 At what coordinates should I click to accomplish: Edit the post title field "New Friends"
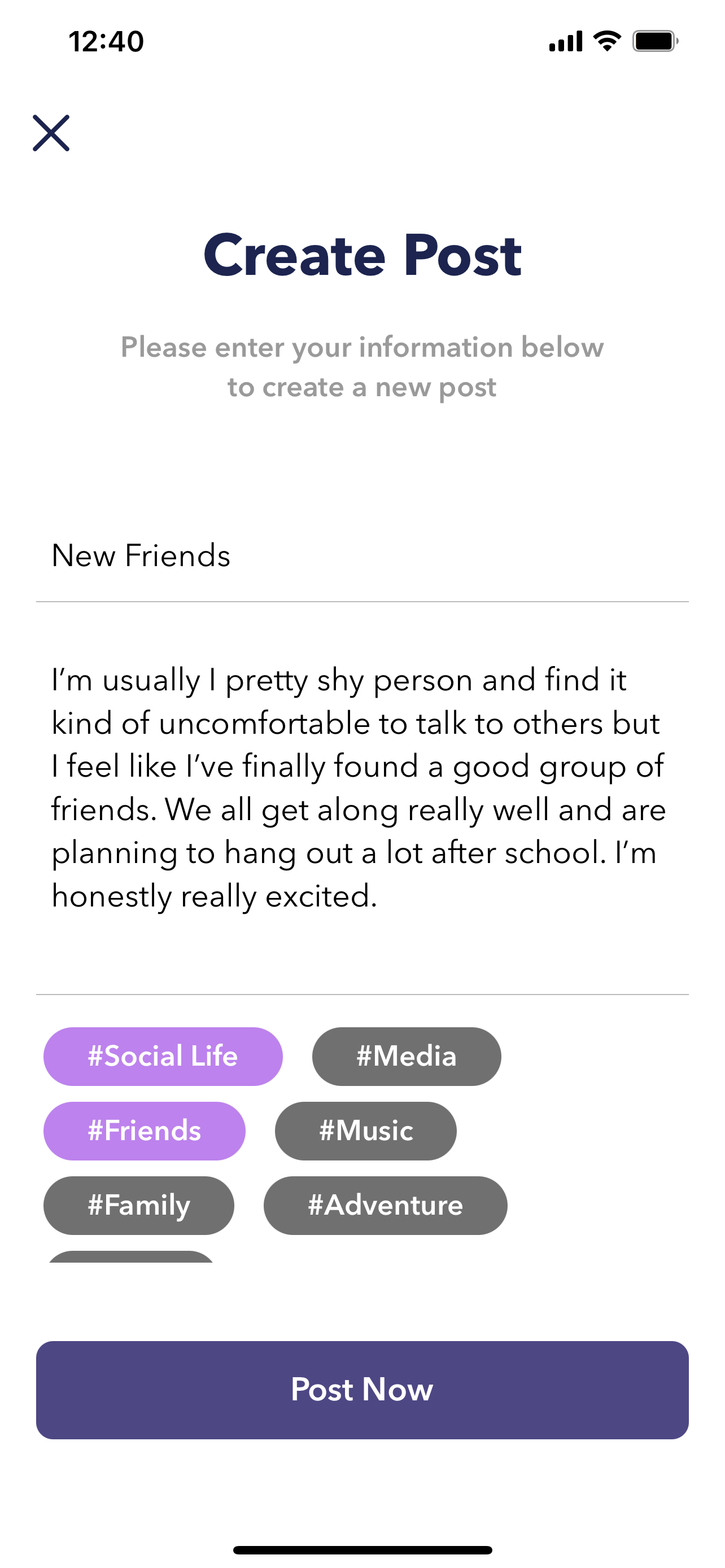(x=361, y=556)
